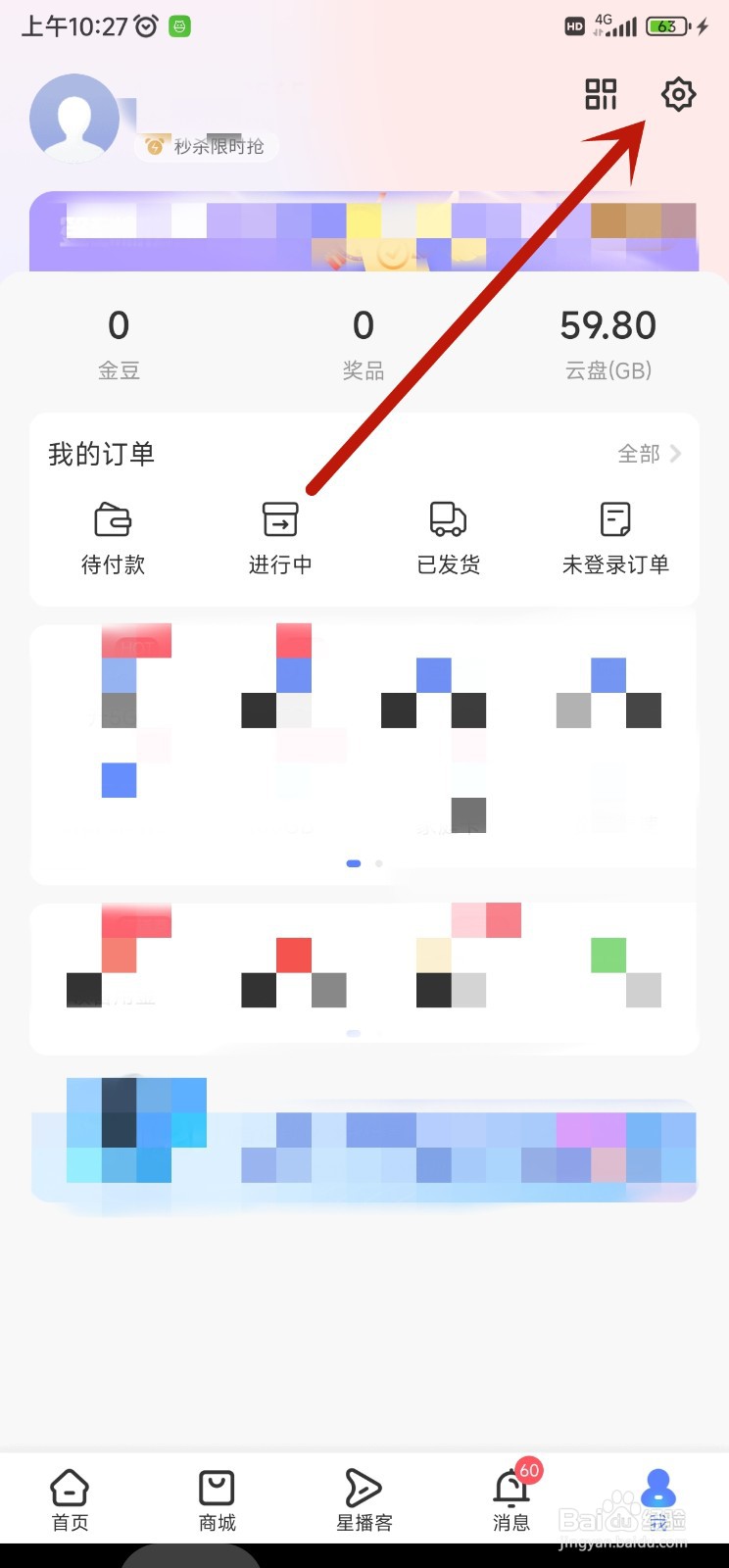The width and height of the screenshot is (729, 1568).
Task: Click the QR scan icon near settings
Action: pyautogui.click(x=601, y=95)
